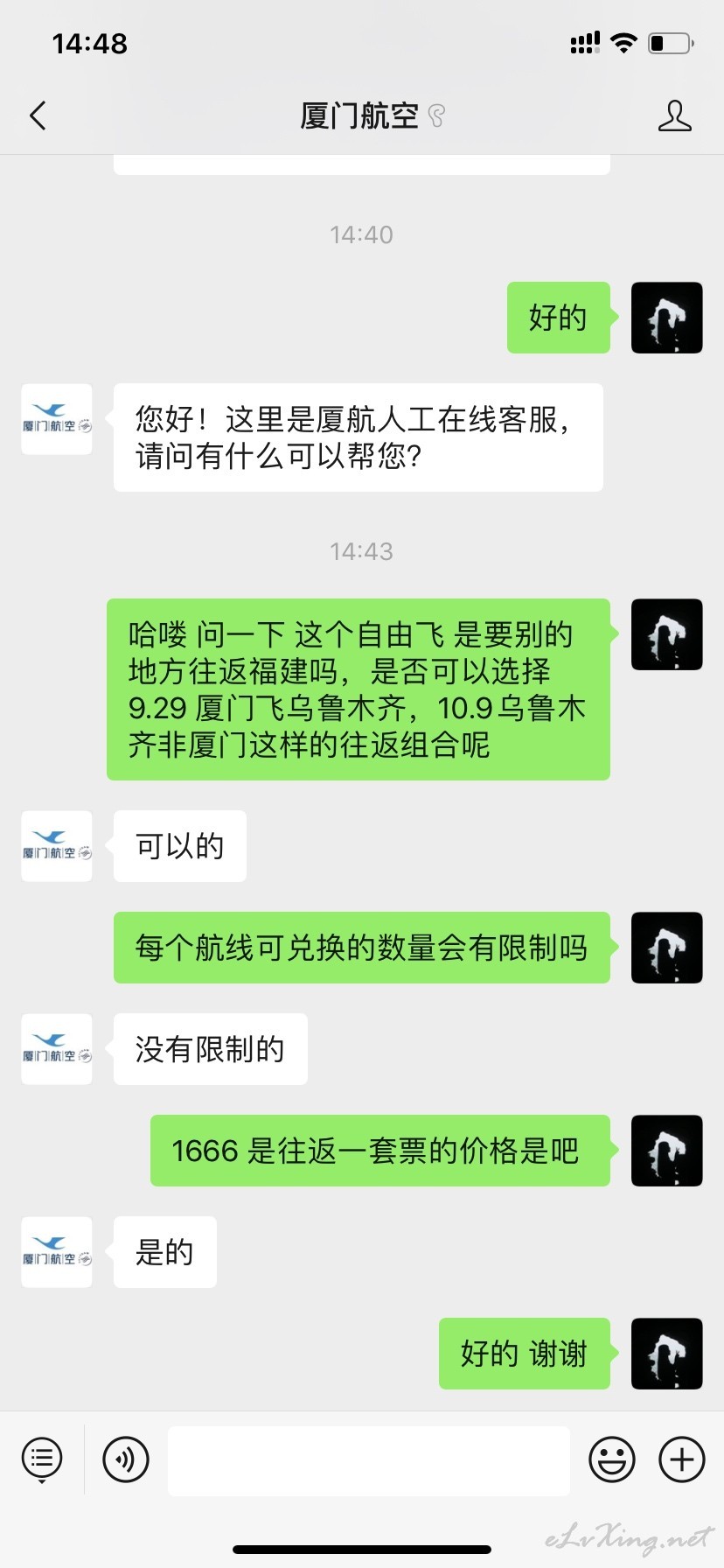Switch to voice message input
The width and height of the screenshot is (724, 1568).
coord(126,1459)
